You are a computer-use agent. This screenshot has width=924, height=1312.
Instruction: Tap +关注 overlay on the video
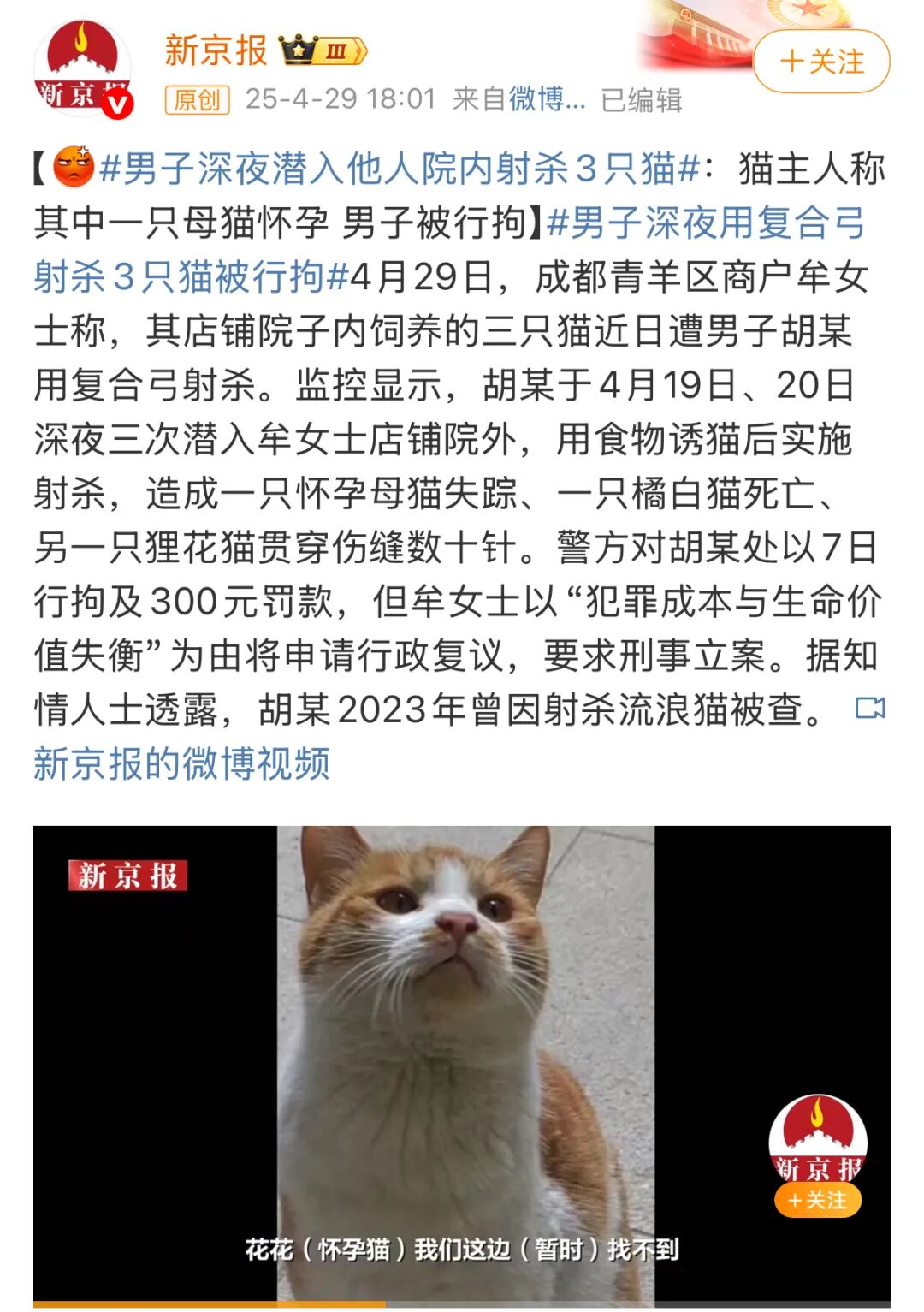click(817, 1200)
